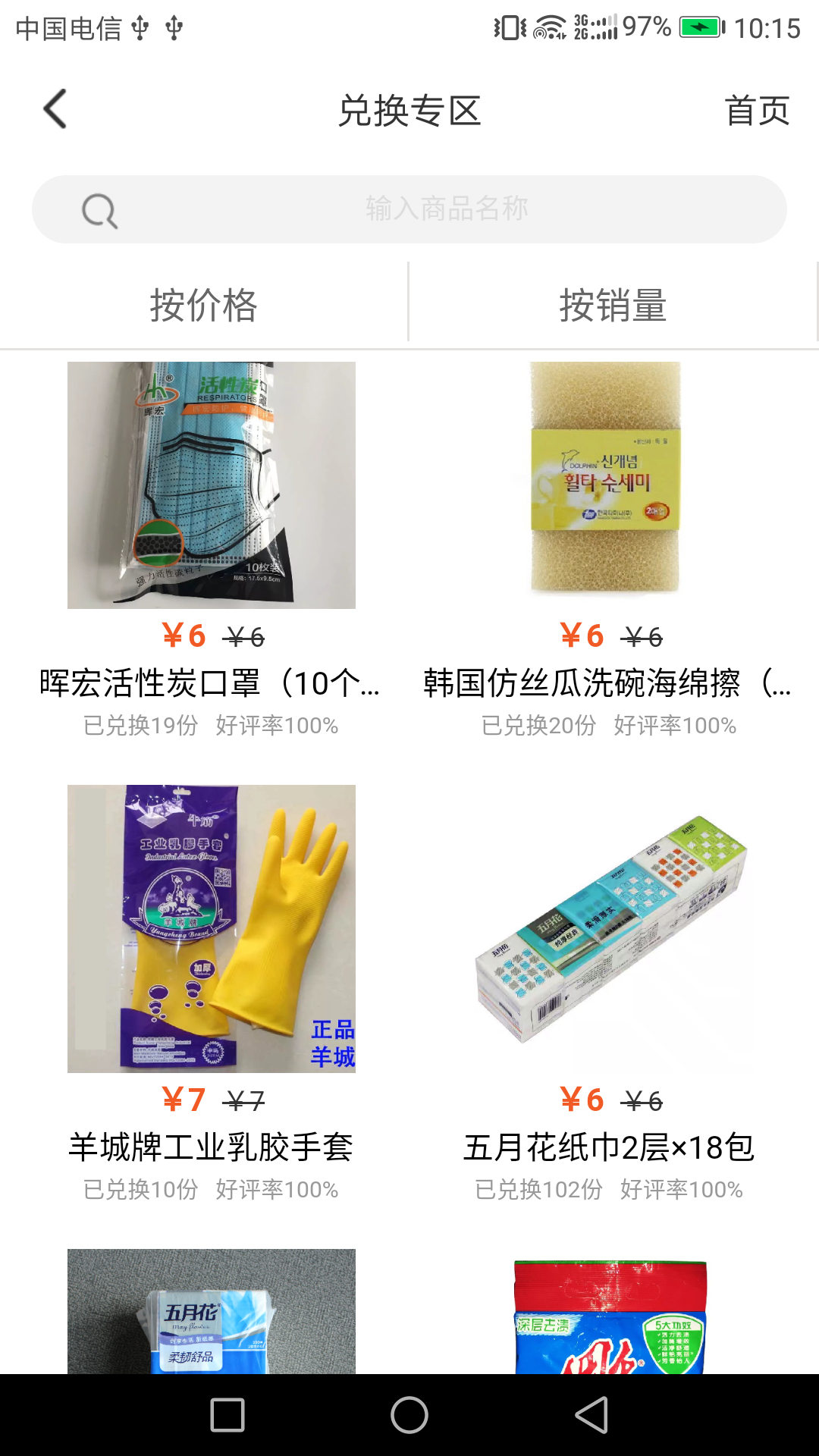Tap the 输入商品名称 search field

tap(446, 209)
